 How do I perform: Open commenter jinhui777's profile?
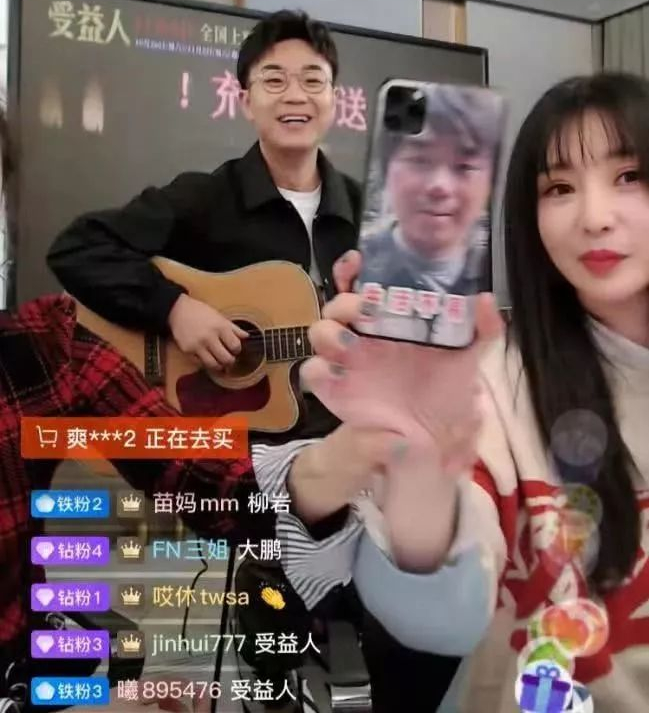click(198, 643)
